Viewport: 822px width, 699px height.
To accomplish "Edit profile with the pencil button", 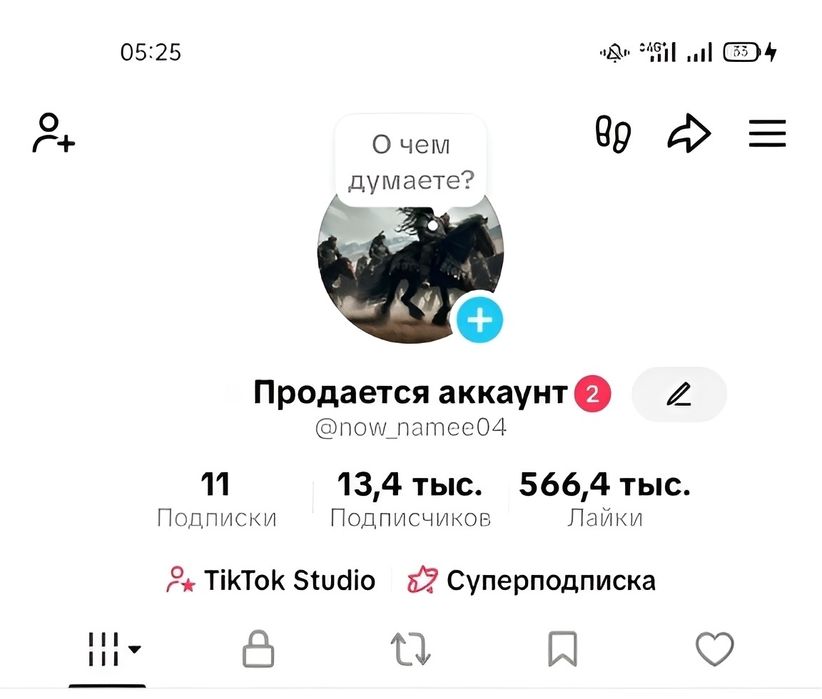I will click(679, 395).
